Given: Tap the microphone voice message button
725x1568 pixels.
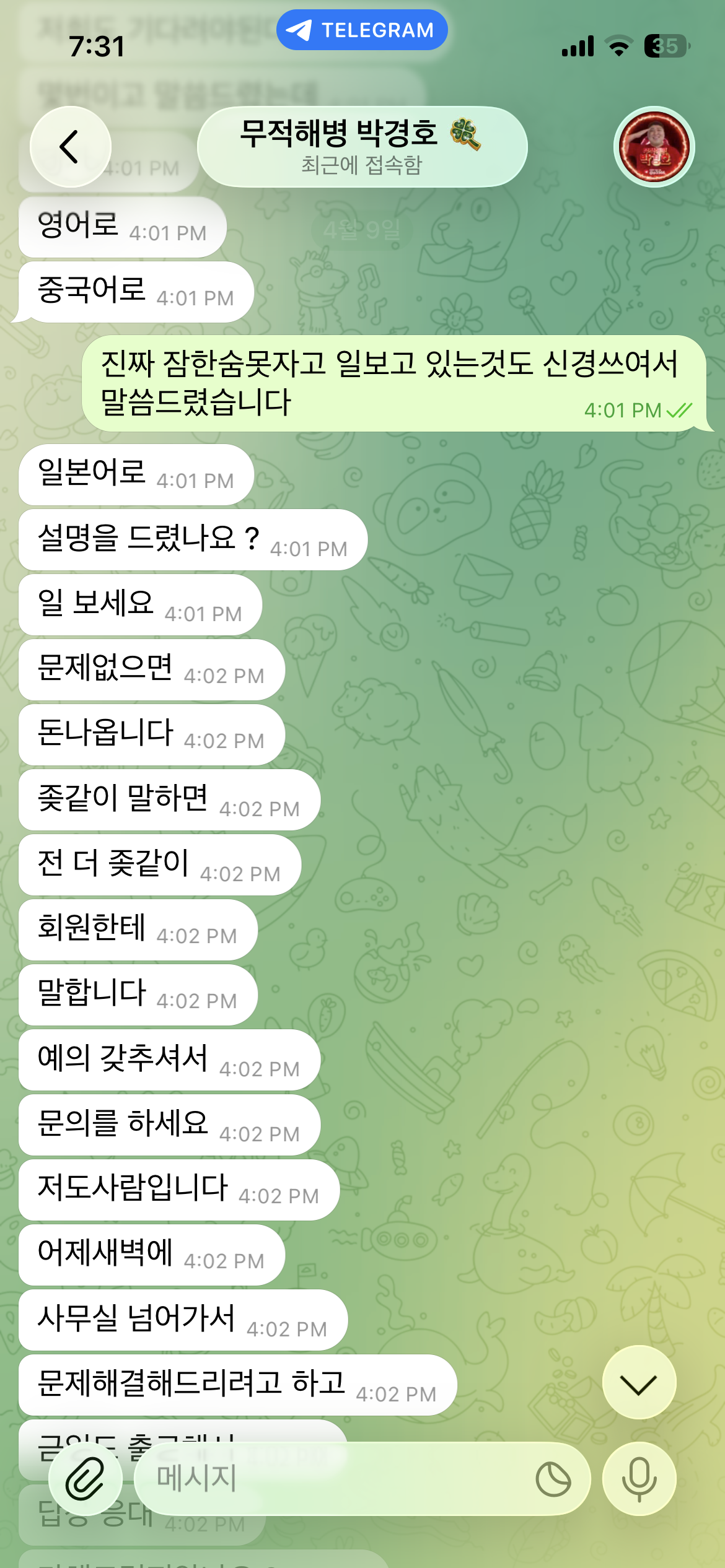Looking at the screenshot, I should point(638,1479).
